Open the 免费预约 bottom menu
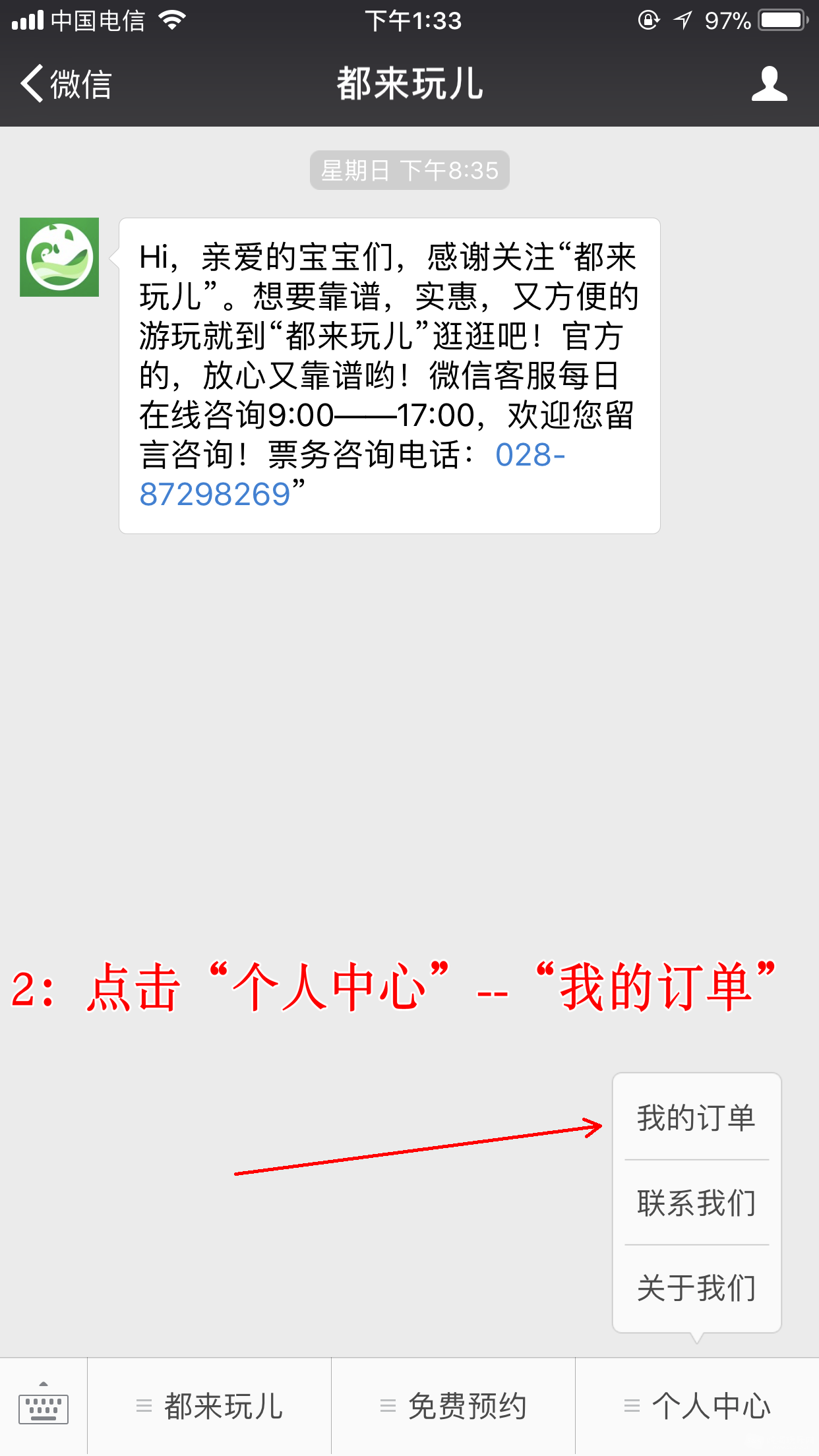Viewport: 819px width, 1456px height. (454, 1406)
